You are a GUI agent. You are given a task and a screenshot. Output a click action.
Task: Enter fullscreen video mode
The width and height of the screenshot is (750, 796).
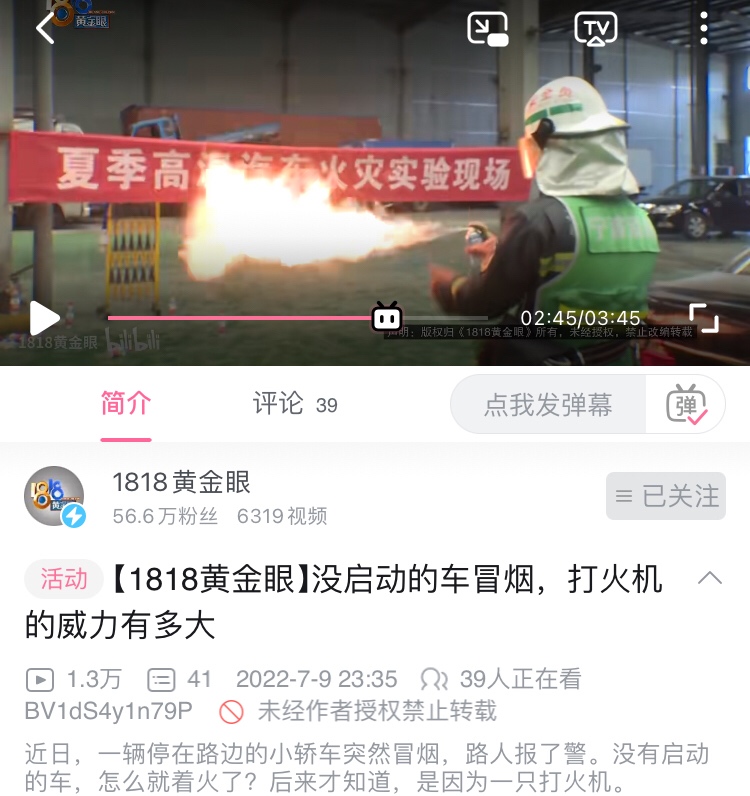(x=704, y=318)
